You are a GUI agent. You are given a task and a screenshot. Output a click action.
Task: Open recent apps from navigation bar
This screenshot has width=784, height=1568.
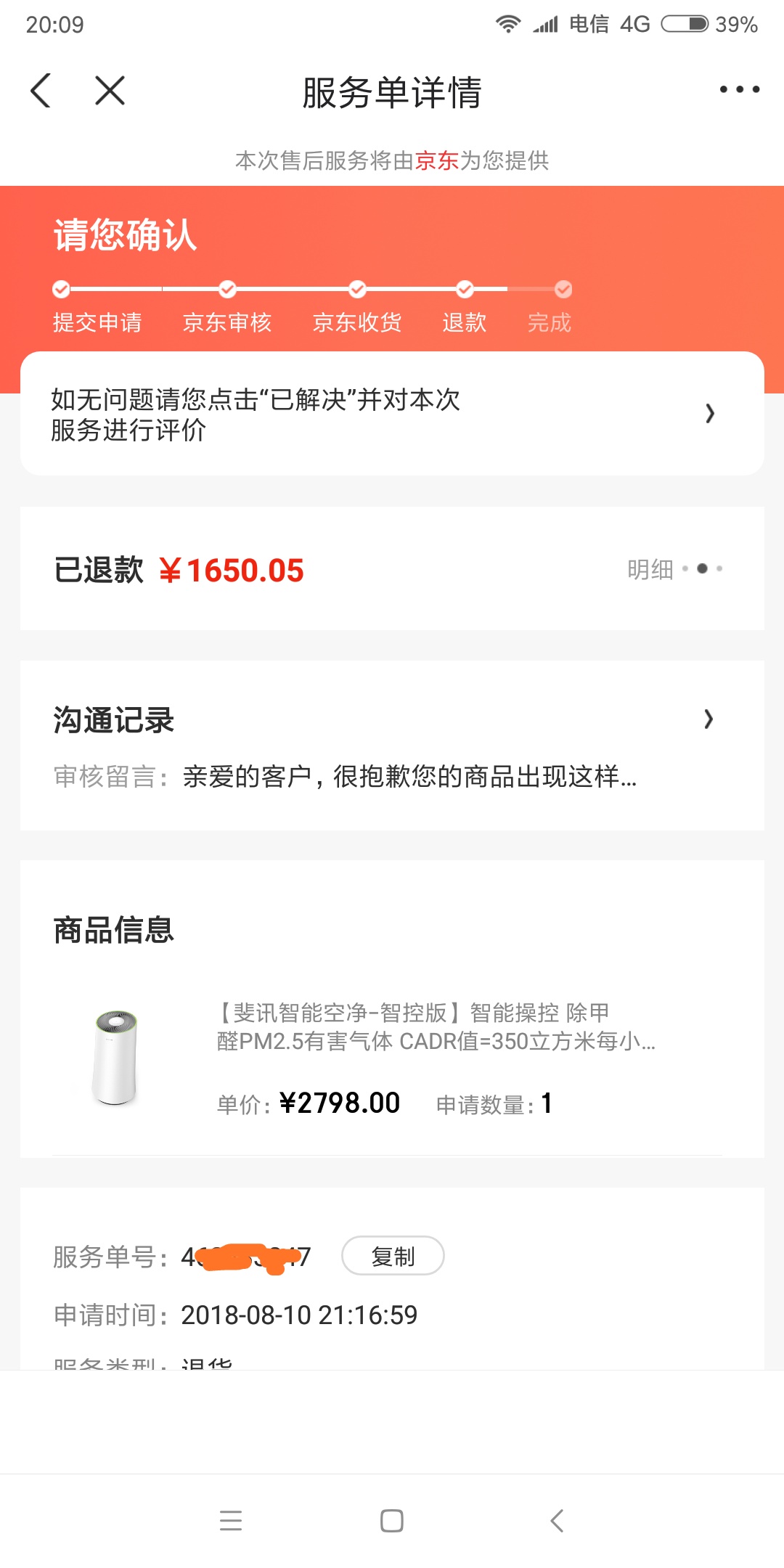(x=231, y=1521)
